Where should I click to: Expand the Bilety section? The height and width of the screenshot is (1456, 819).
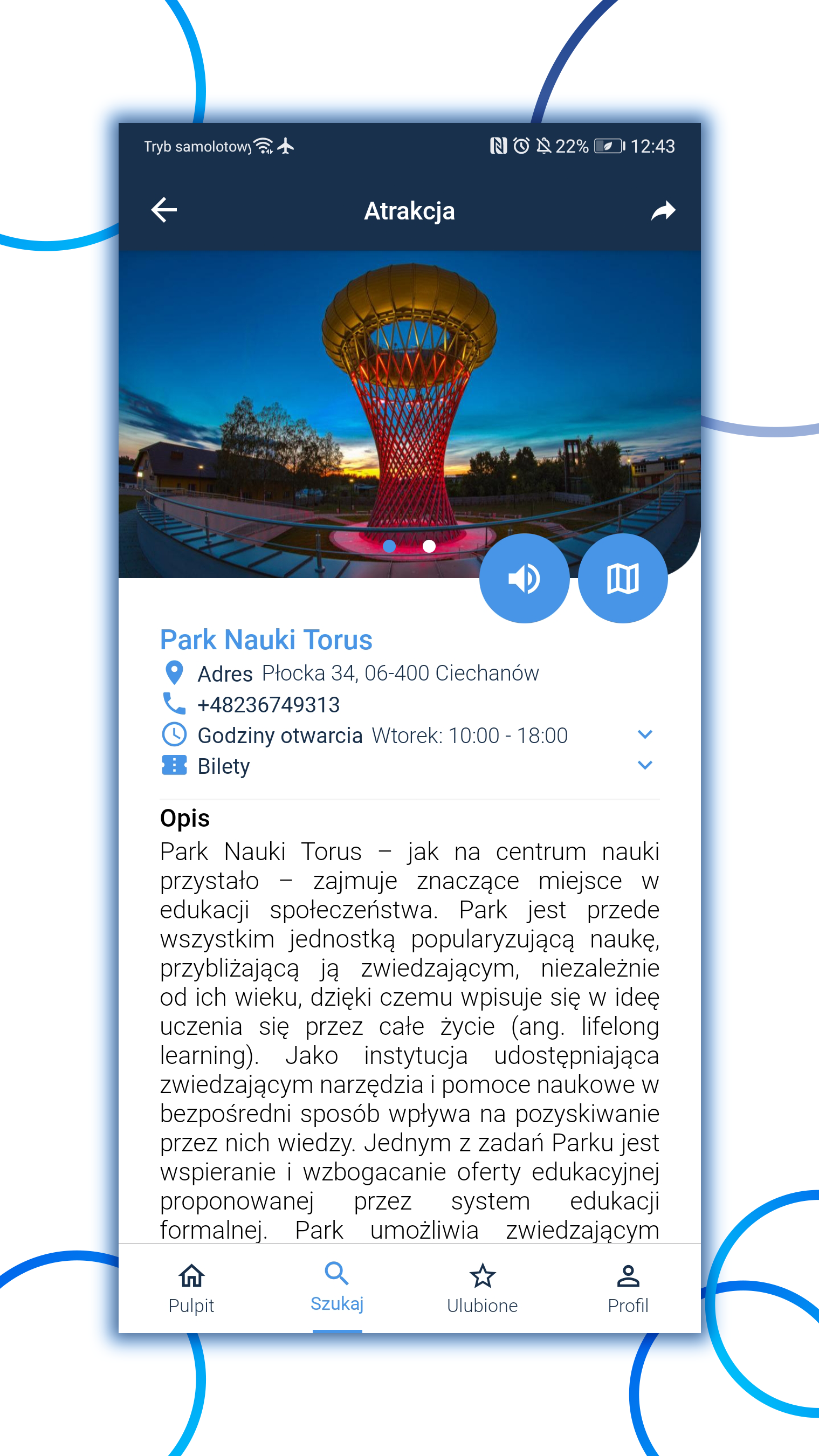(644, 765)
